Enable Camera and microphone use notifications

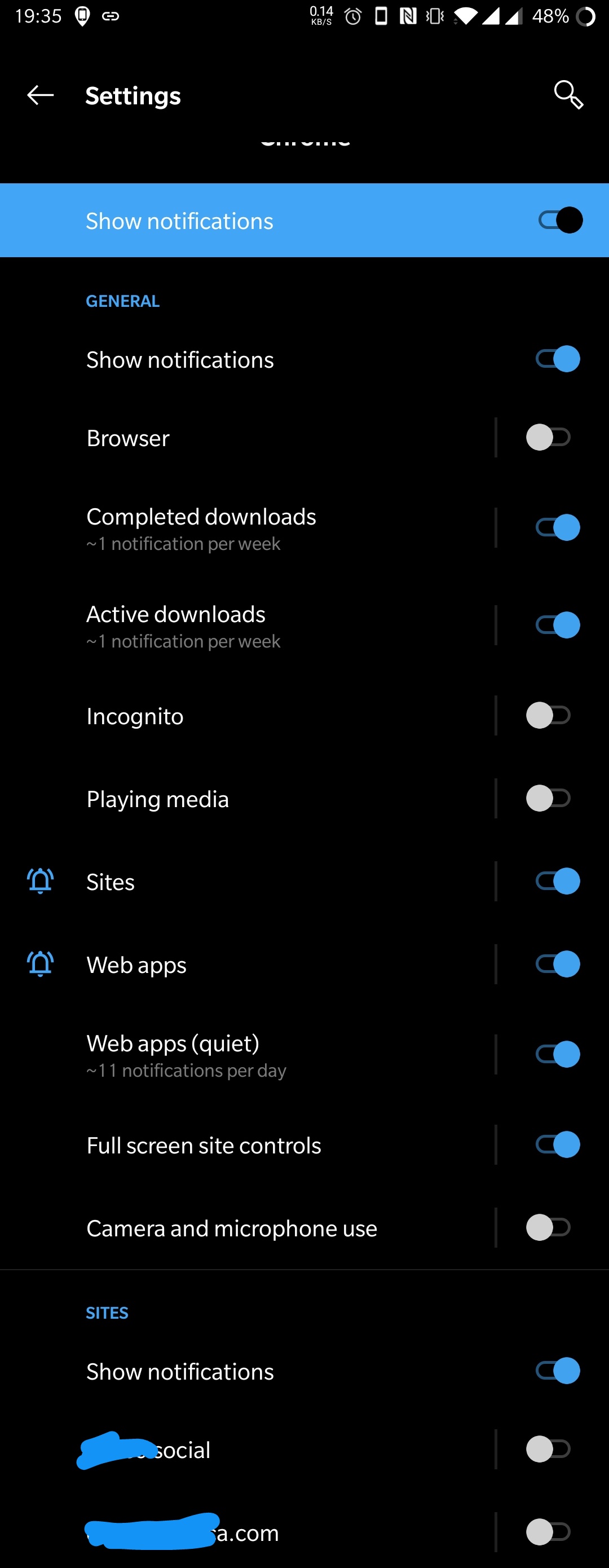[x=546, y=1228]
